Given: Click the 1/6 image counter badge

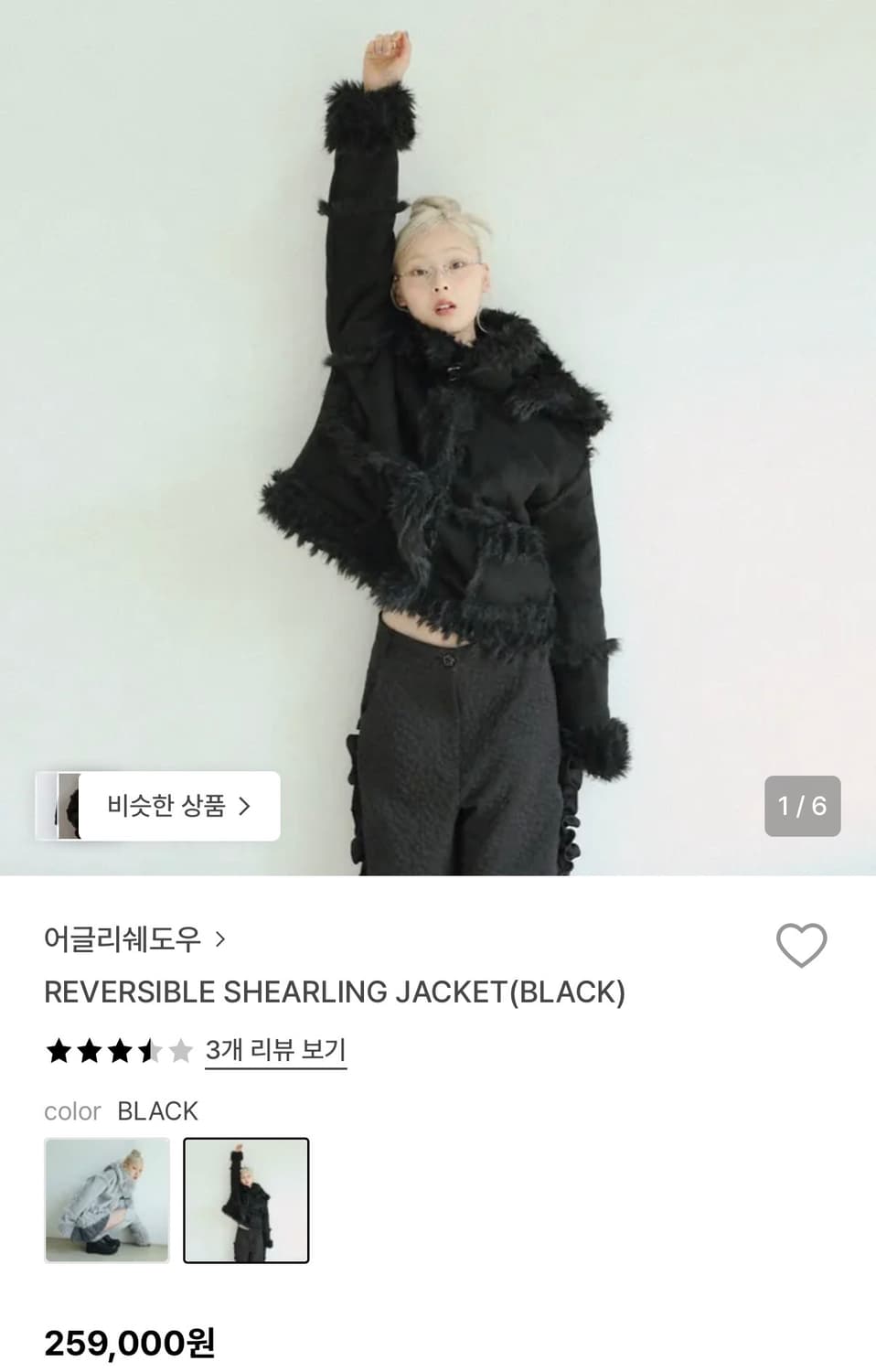Looking at the screenshot, I should (x=802, y=806).
